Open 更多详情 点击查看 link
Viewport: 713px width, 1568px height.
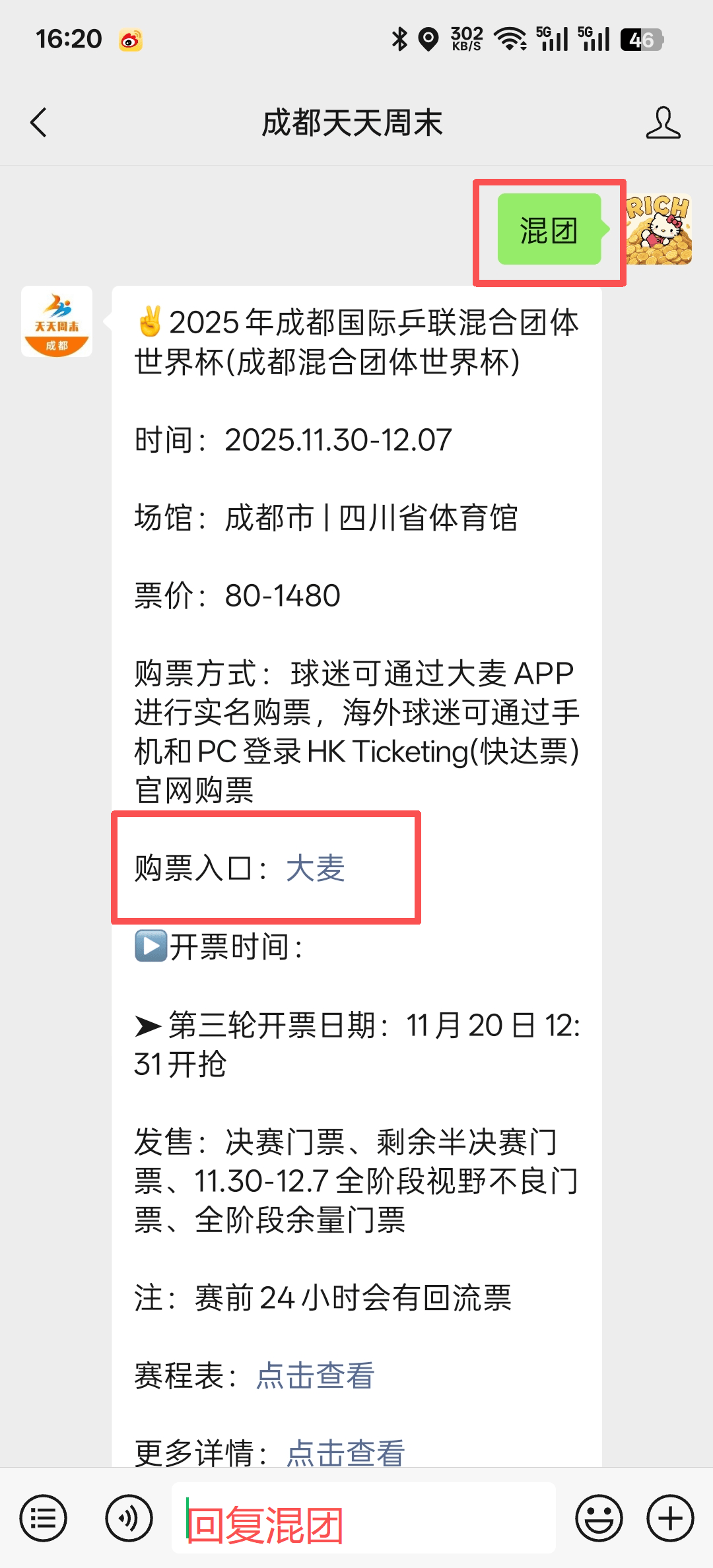coord(345,1452)
